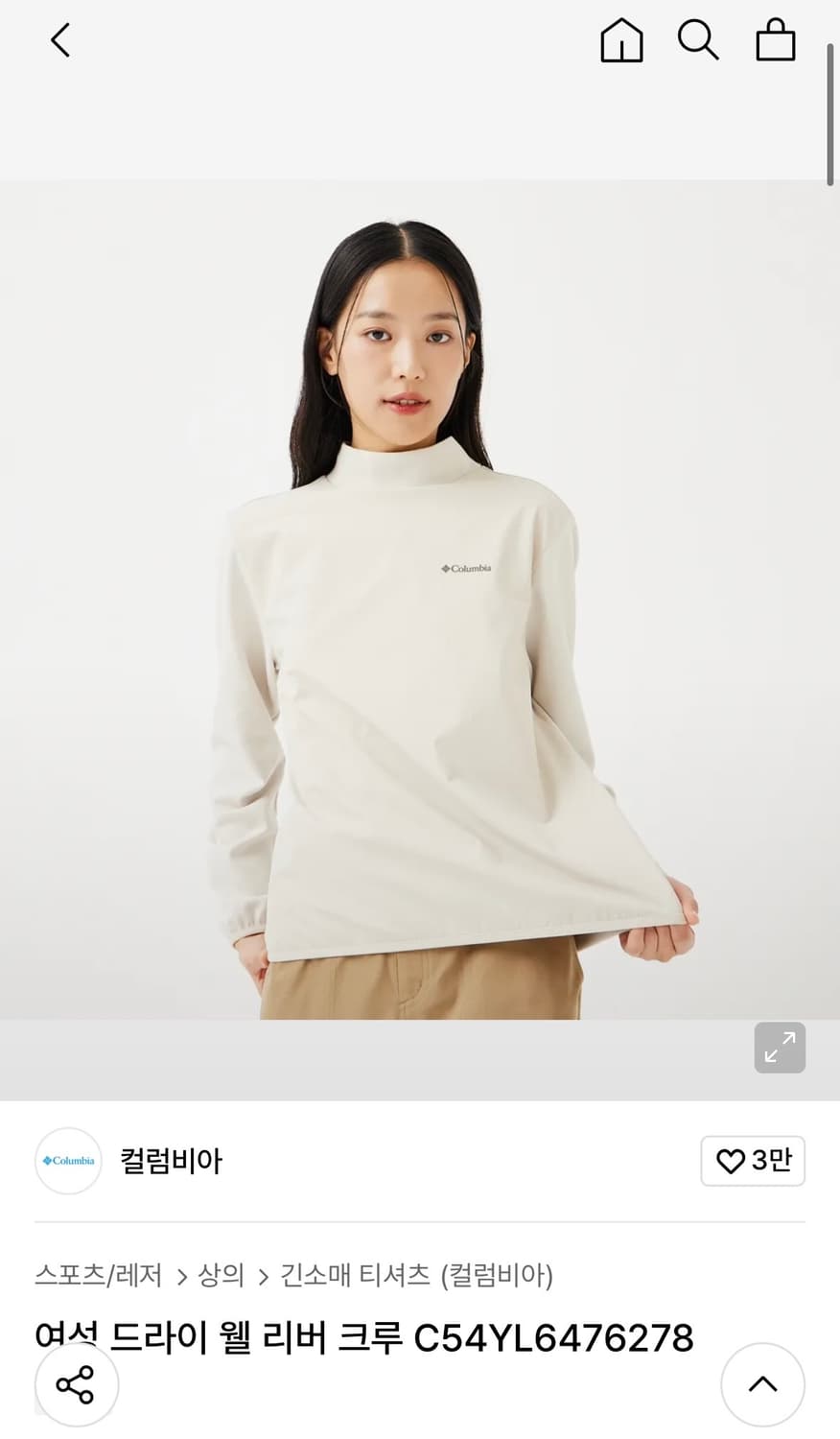Toggle the wishlist heart

click(x=731, y=1161)
